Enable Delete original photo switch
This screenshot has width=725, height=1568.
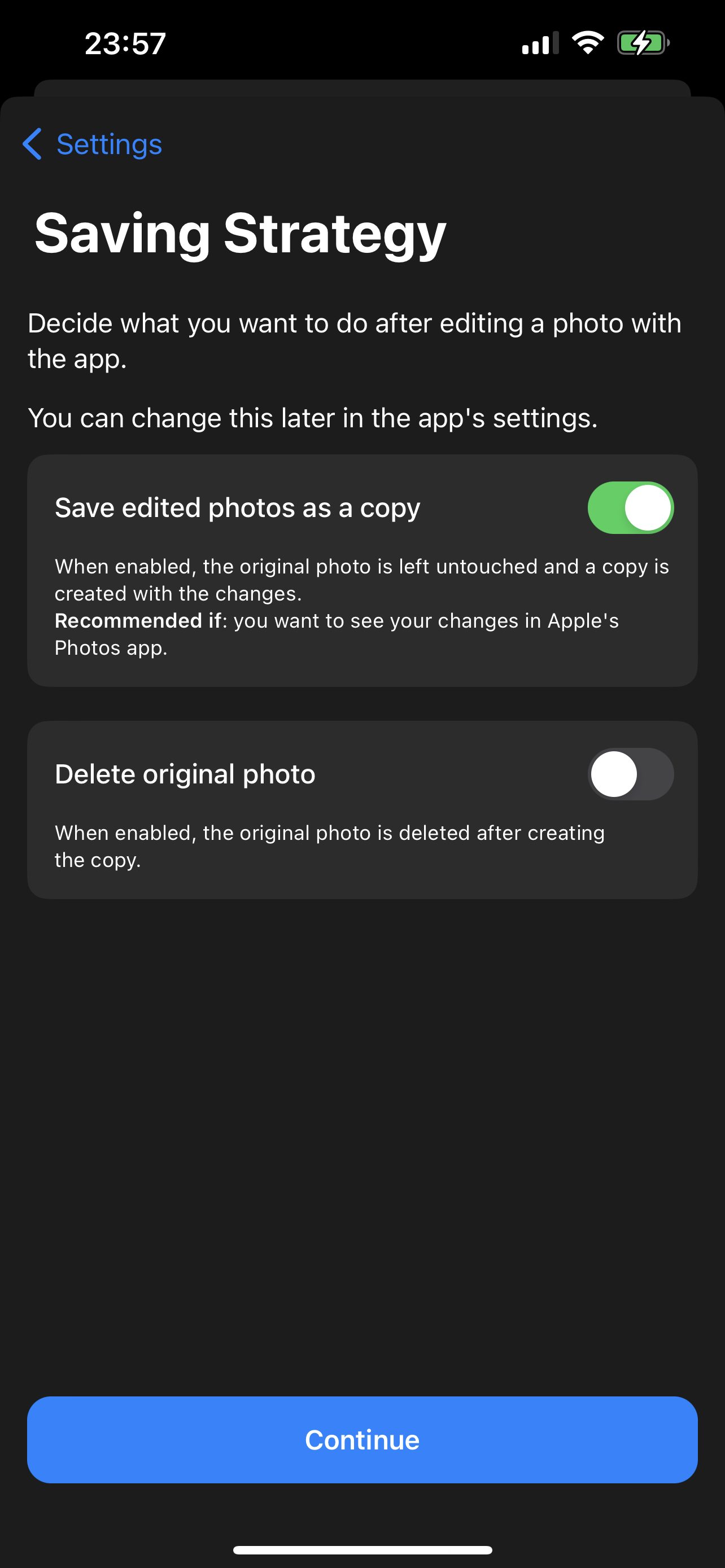coord(630,774)
